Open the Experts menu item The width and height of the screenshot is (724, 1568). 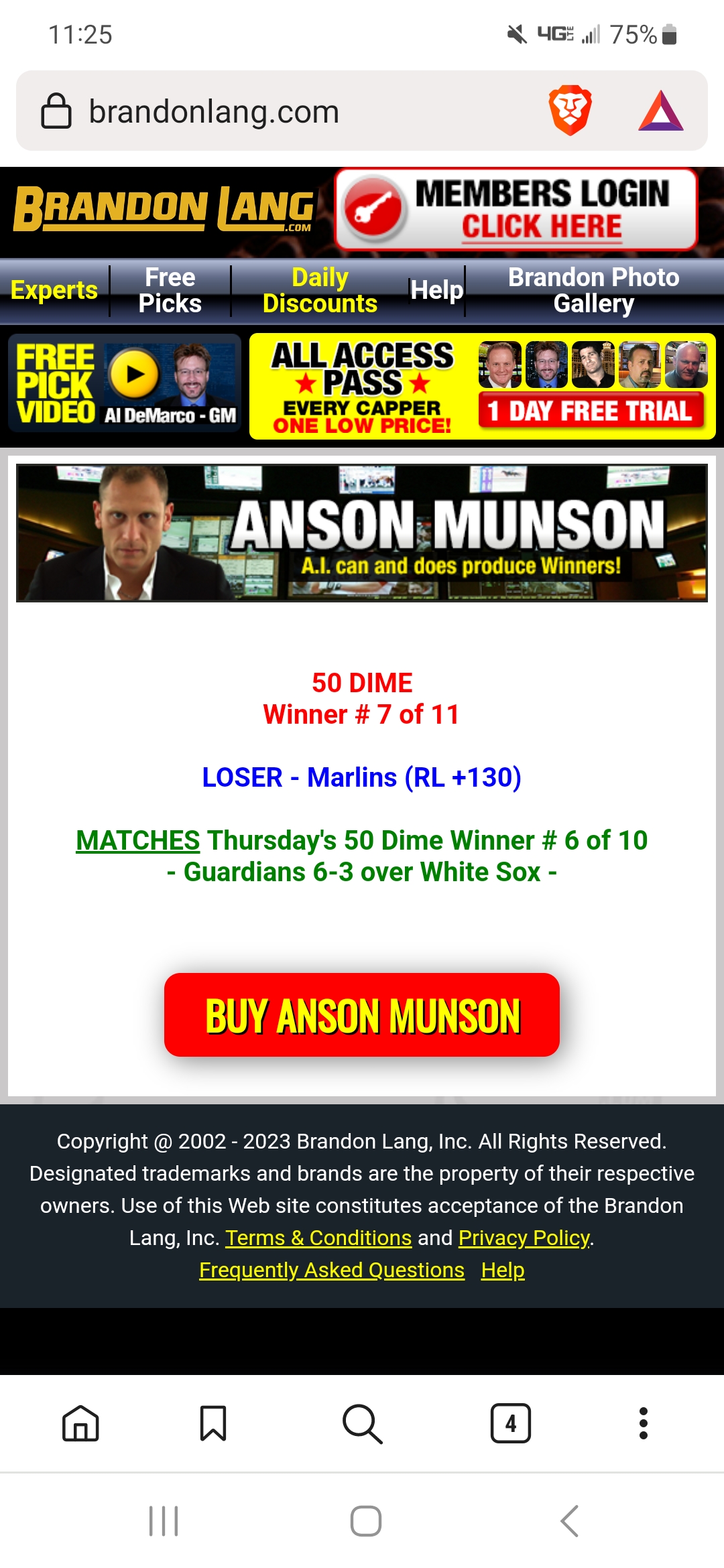pyautogui.click(x=54, y=290)
